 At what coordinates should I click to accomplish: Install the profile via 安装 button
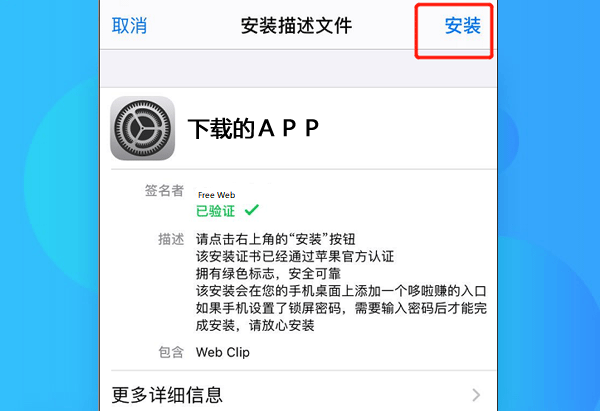(462, 26)
